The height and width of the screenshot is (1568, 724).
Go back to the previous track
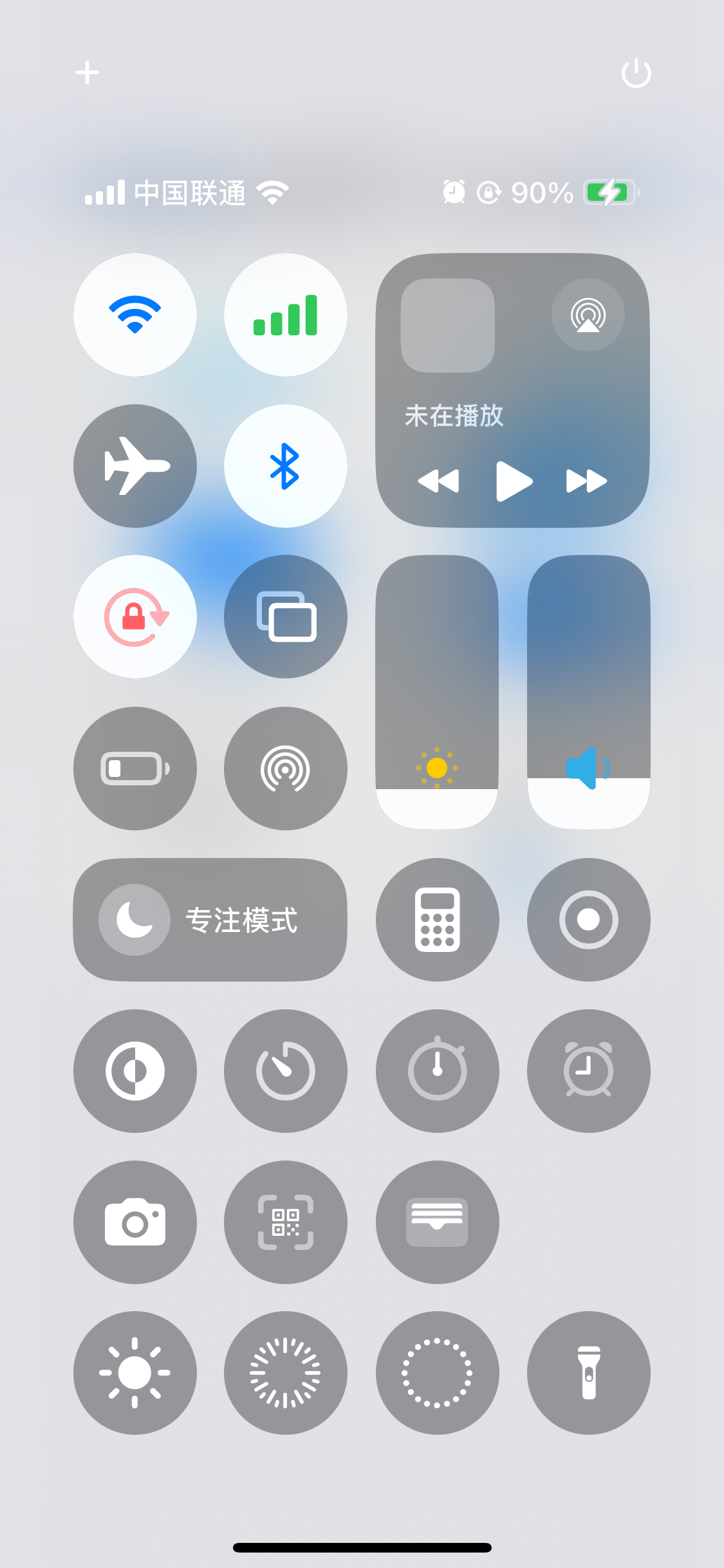(x=439, y=481)
